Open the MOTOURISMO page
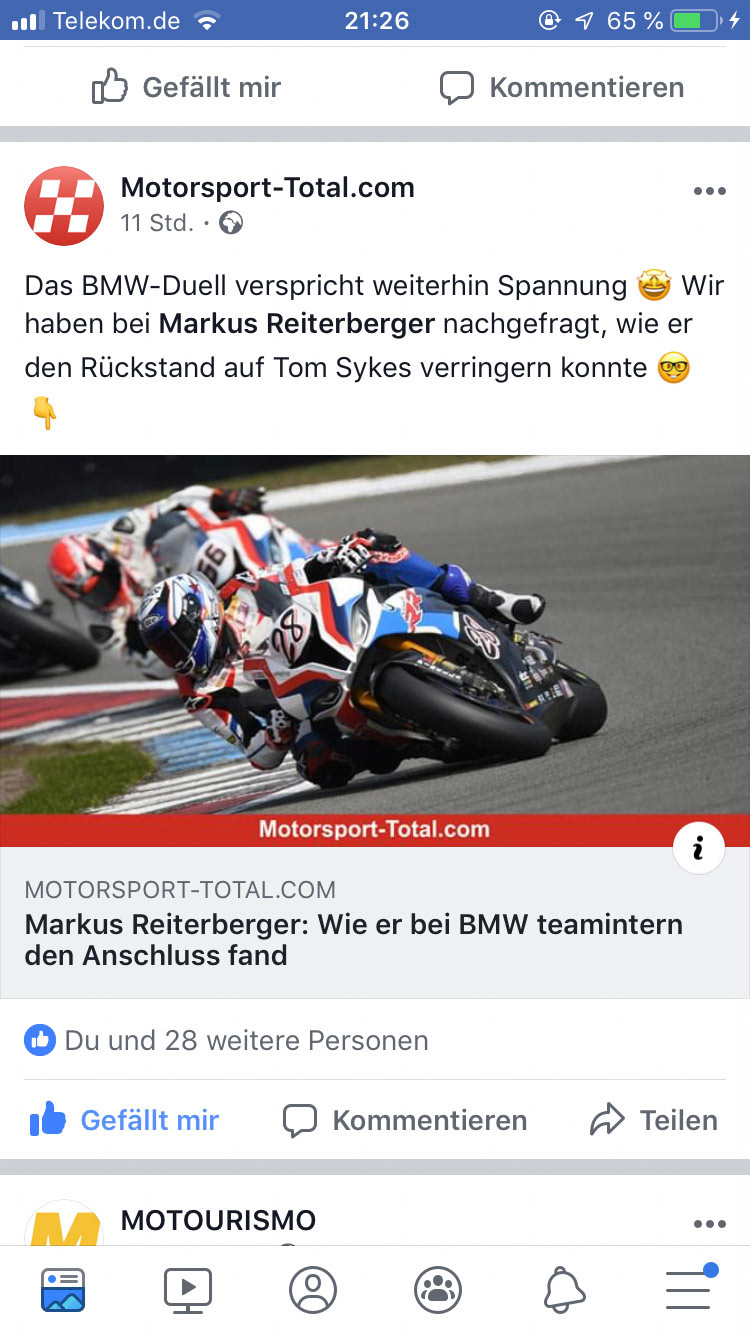The width and height of the screenshot is (750, 1334). click(218, 1220)
